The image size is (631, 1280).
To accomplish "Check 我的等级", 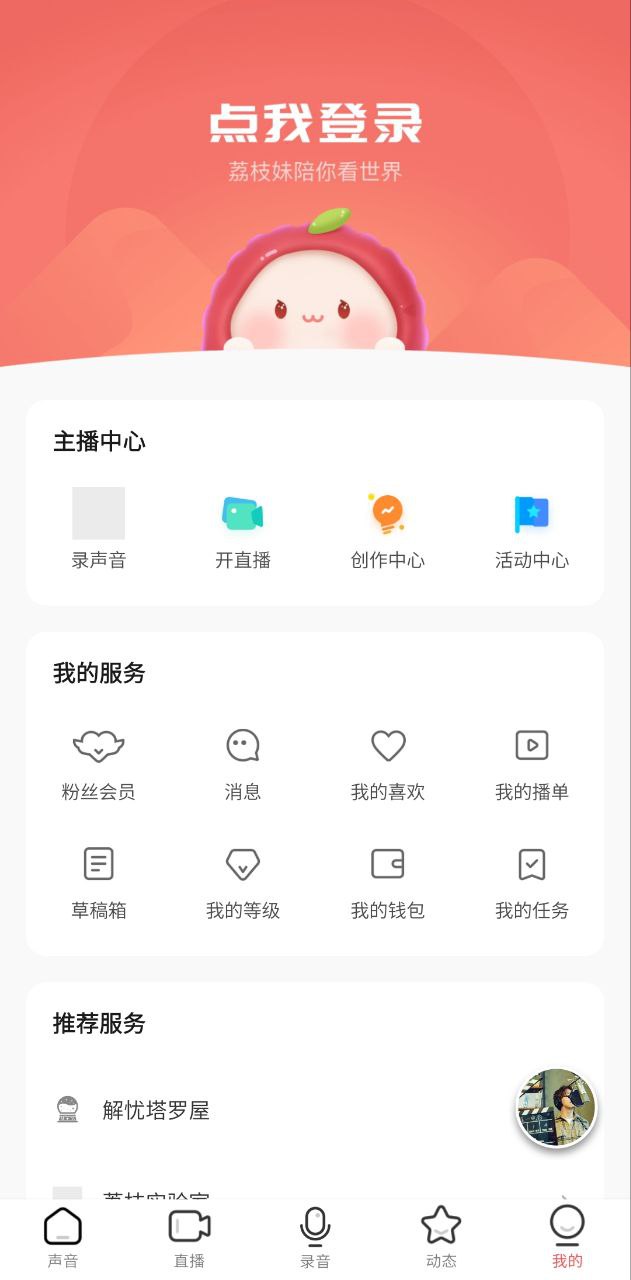I will [x=243, y=881].
